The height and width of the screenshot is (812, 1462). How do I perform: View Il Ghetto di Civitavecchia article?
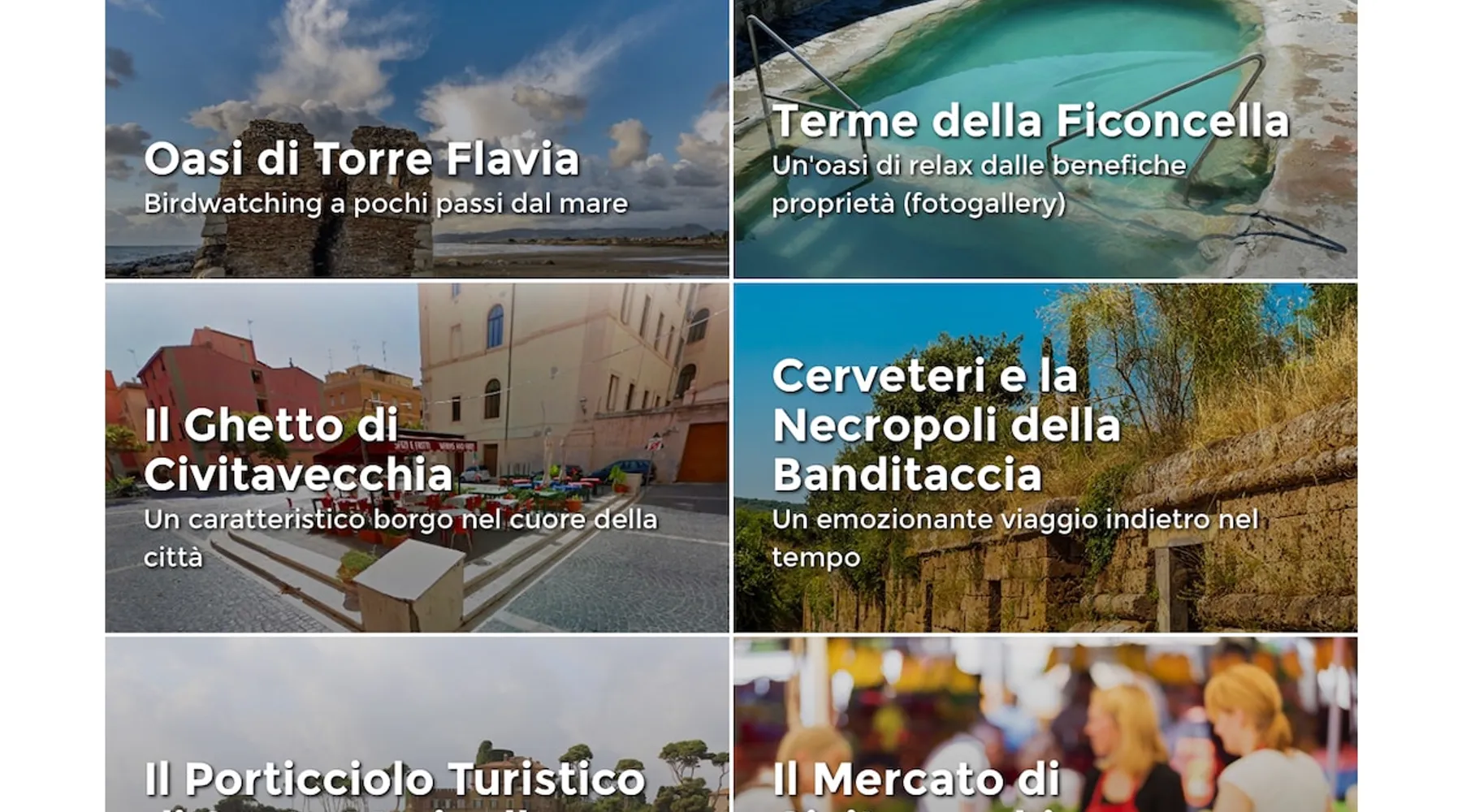(x=417, y=457)
